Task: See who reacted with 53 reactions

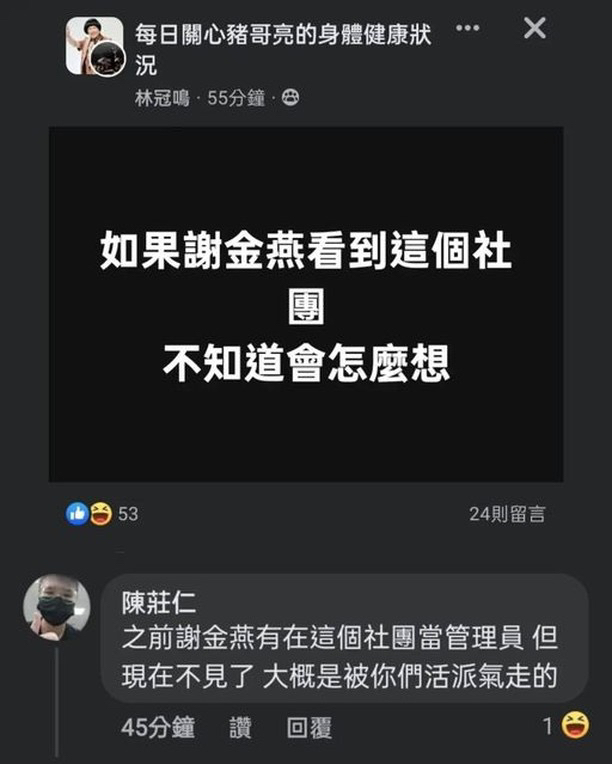Action: [102, 514]
